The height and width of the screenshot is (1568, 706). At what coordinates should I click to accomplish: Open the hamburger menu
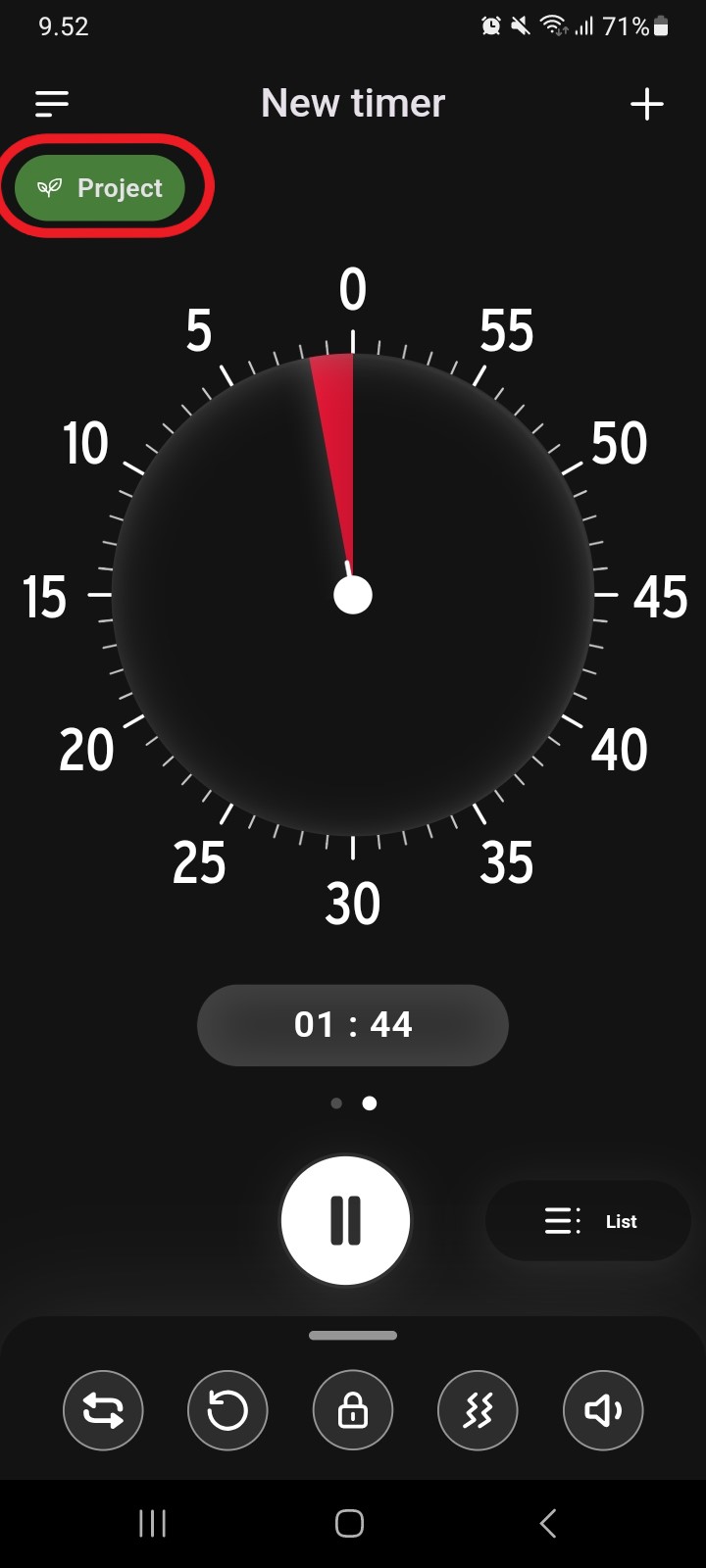pos(52,103)
